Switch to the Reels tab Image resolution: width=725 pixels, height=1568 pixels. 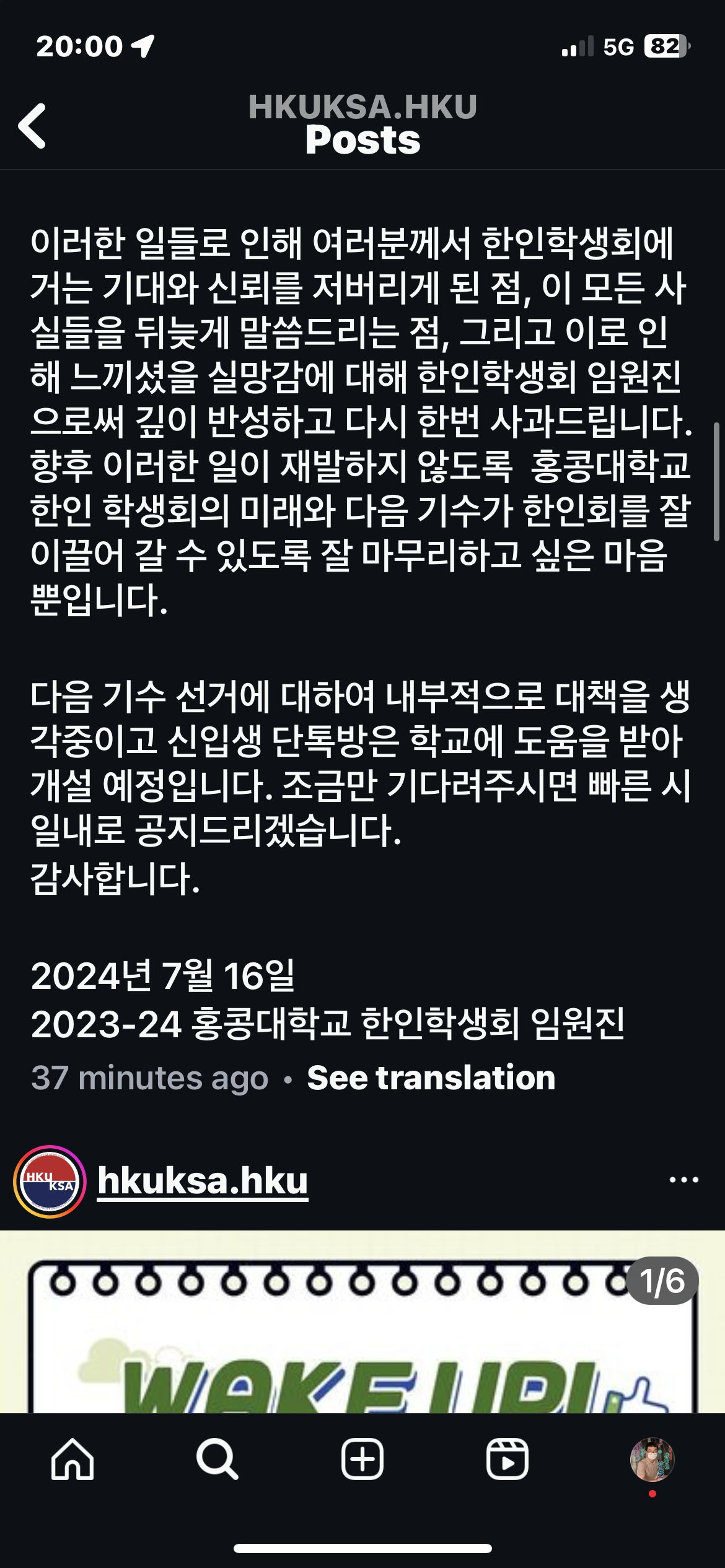(x=507, y=1459)
